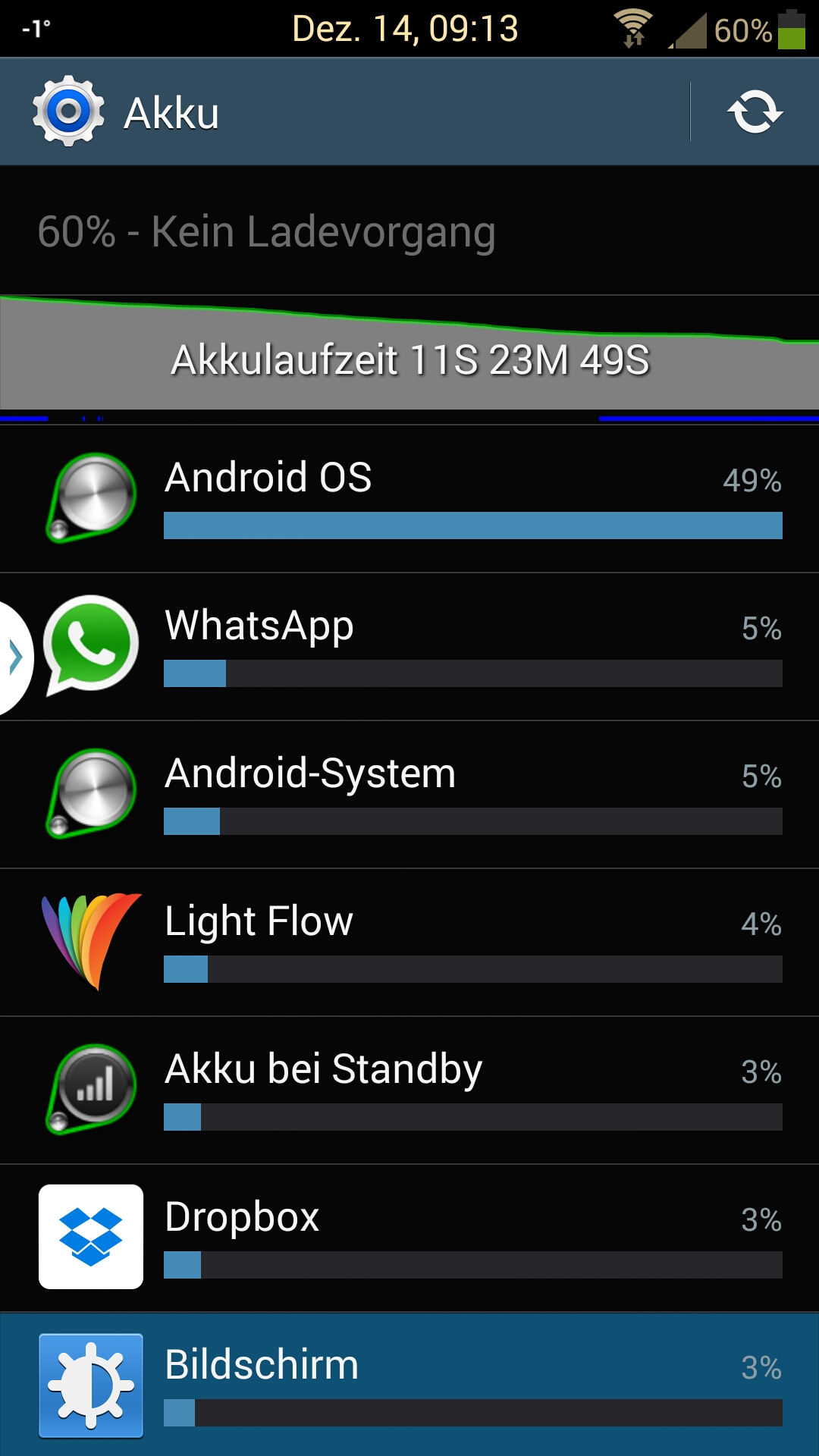The height and width of the screenshot is (1456, 819).
Task: Expand the side panel arrow handle
Action: pos(14,657)
